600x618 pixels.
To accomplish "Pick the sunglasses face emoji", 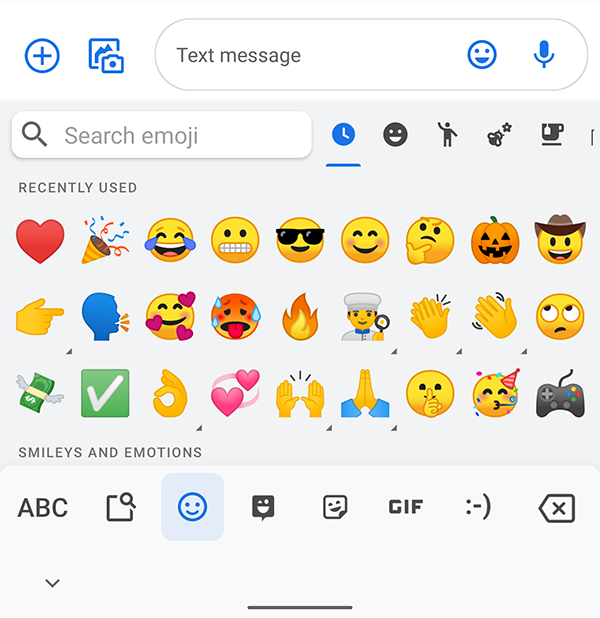I will (x=300, y=241).
